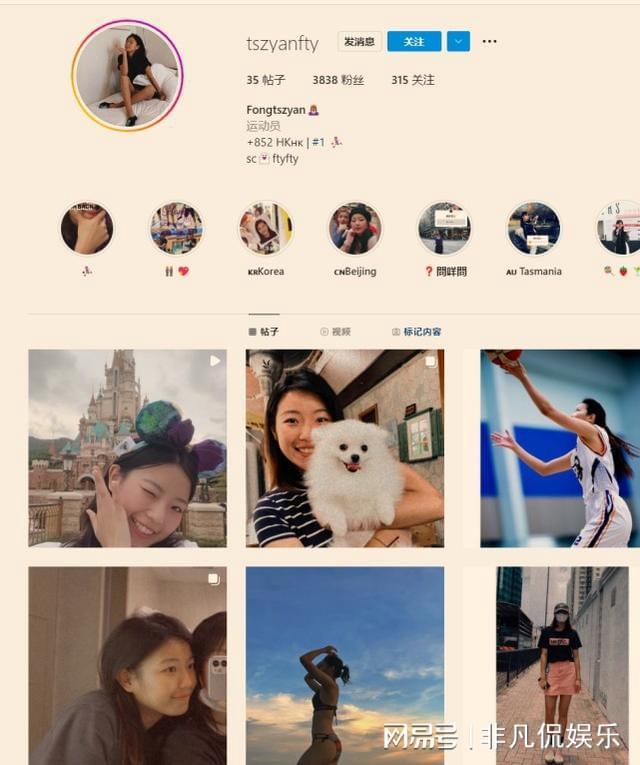Open the Beijing story highlight
Viewport: 640px width, 765px height.
click(355, 230)
